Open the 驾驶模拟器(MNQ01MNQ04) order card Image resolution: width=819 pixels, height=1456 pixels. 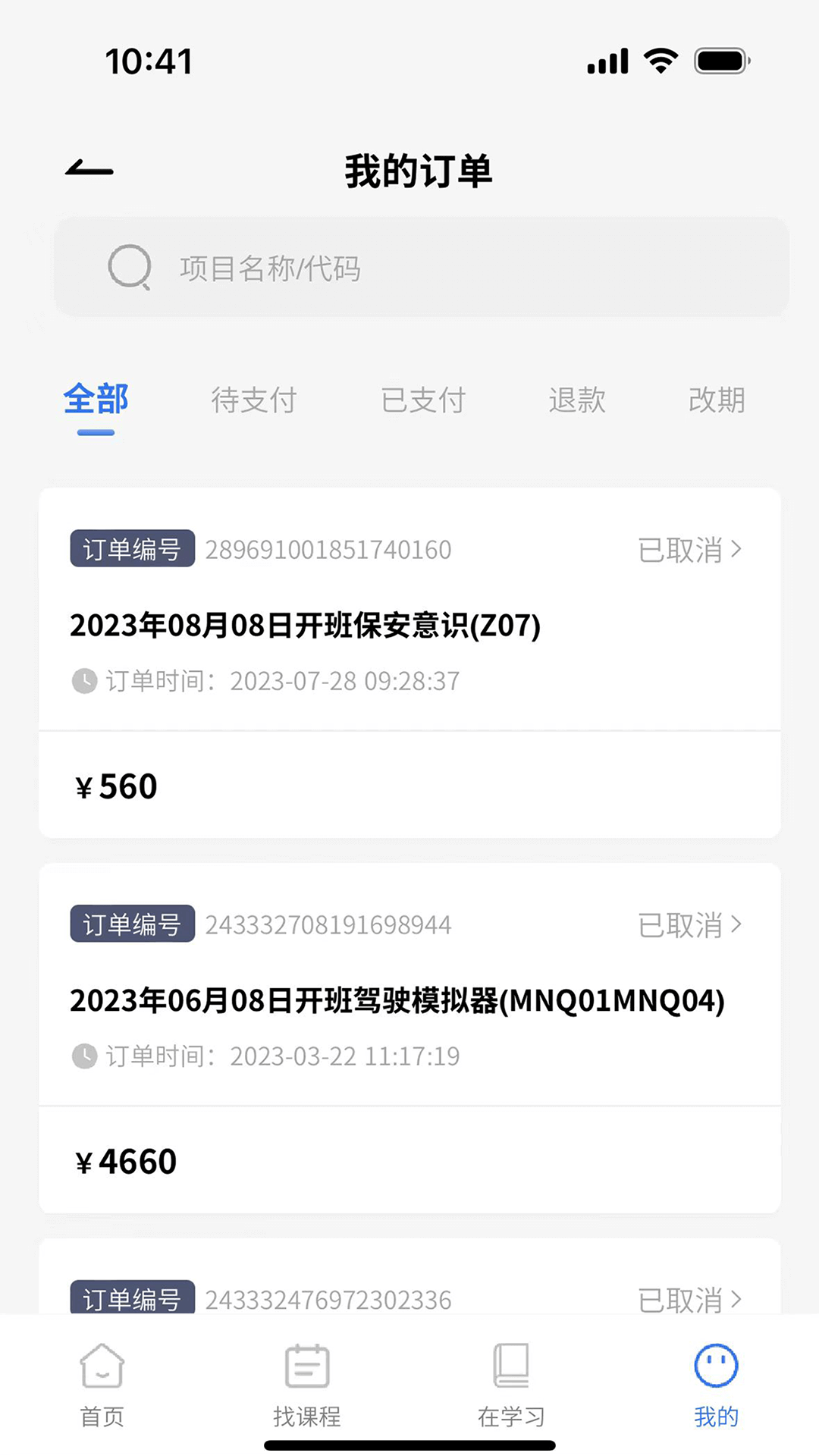(397, 1001)
